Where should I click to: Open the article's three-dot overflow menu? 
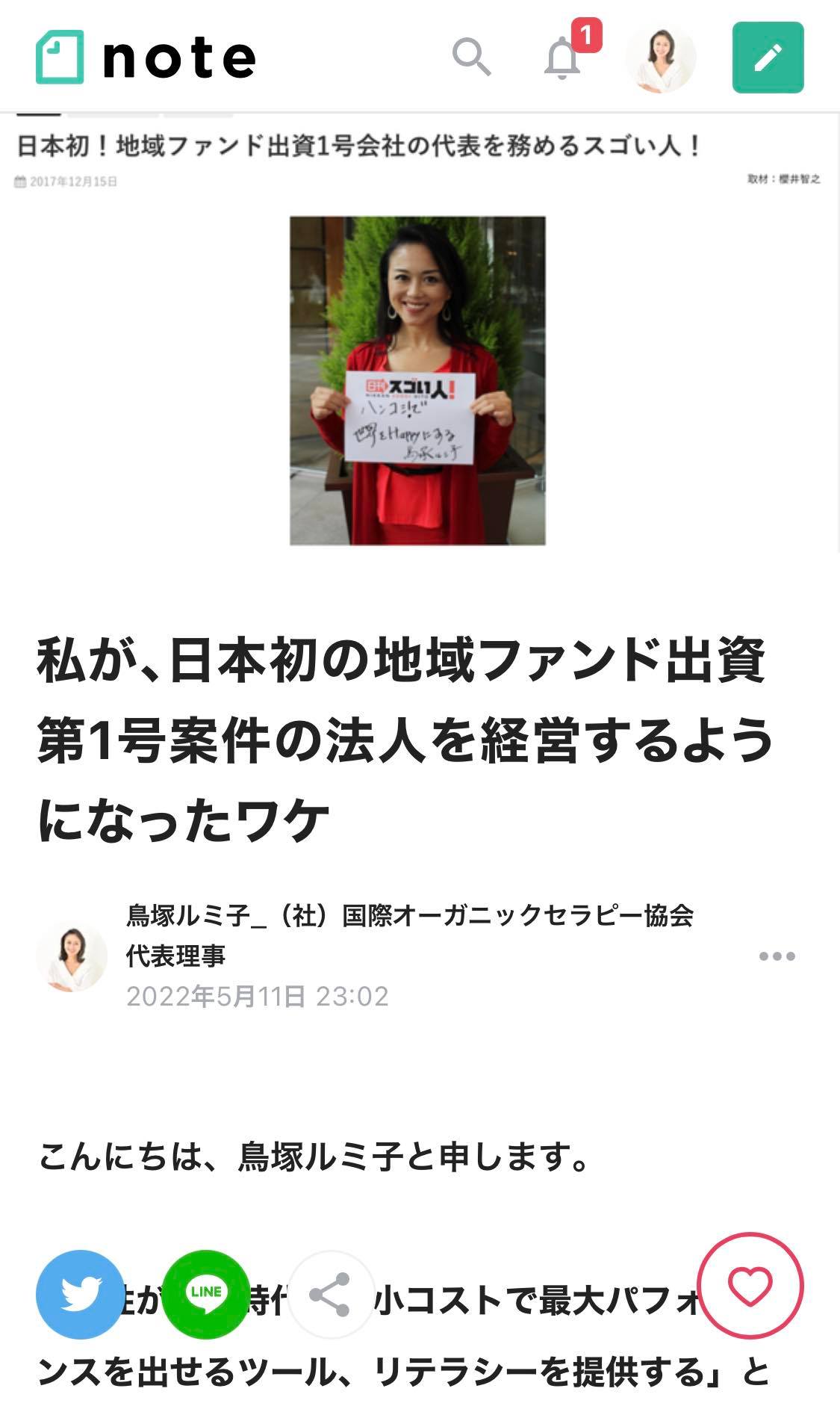click(777, 956)
